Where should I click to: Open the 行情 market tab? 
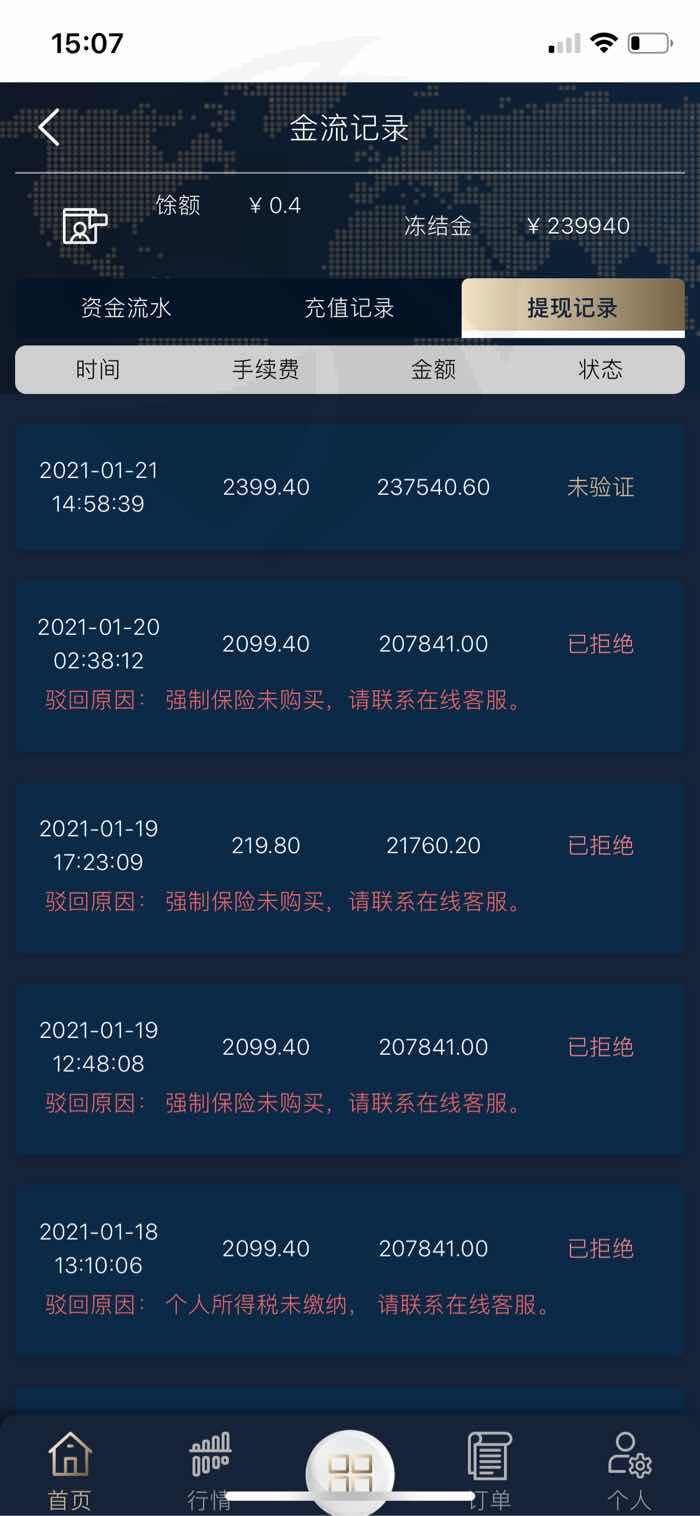pos(210,1470)
